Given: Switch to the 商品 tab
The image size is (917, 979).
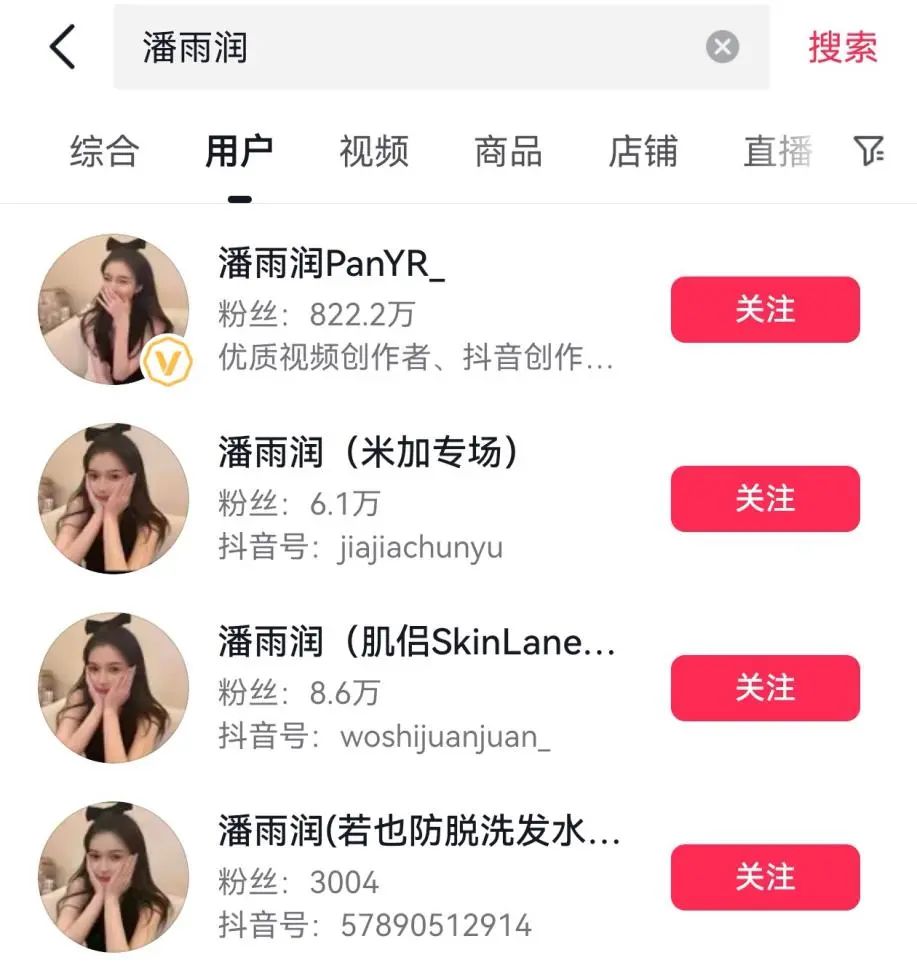Looking at the screenshot, I should [x=508, y=151].
